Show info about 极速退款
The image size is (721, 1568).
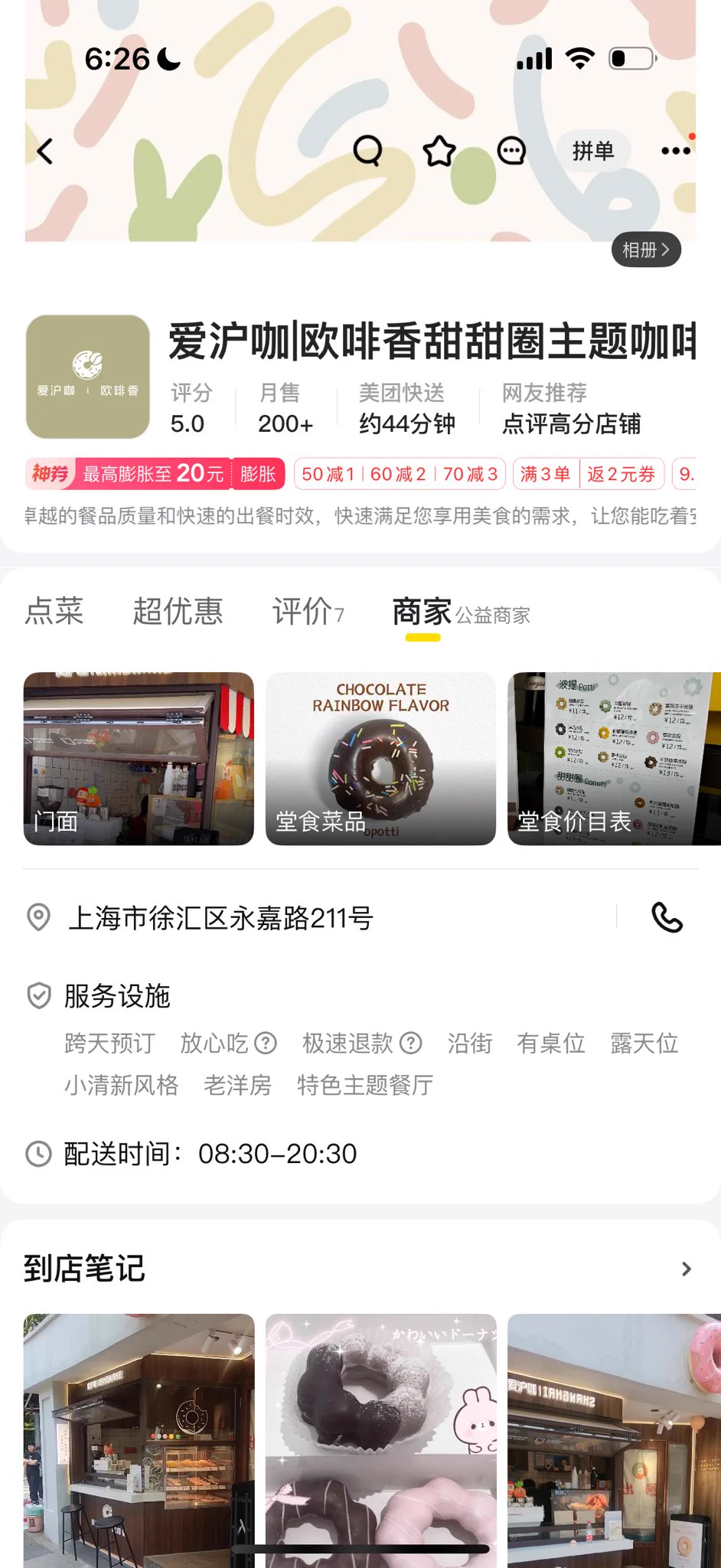click(x=411, y=1043)
